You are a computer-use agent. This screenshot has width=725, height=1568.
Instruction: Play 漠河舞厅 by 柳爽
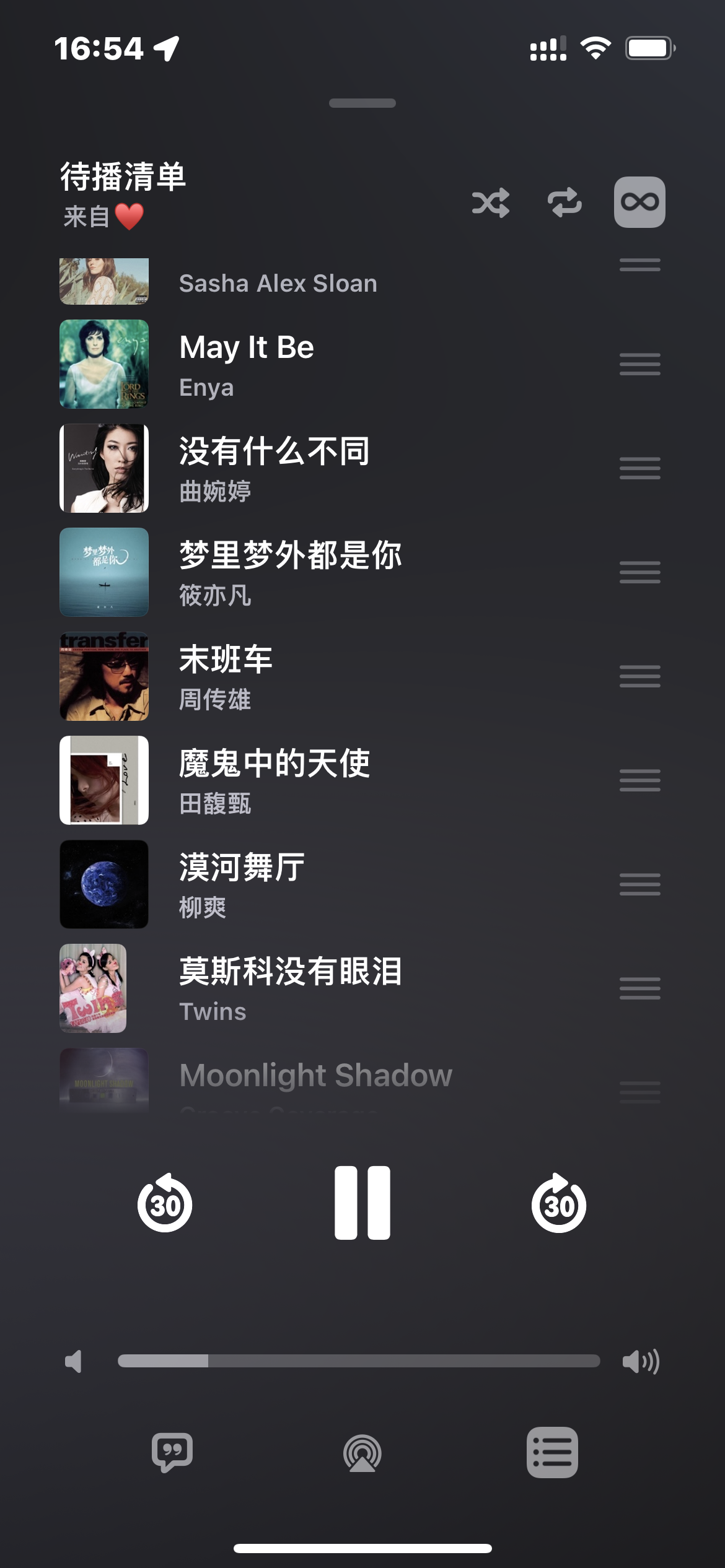310,884
